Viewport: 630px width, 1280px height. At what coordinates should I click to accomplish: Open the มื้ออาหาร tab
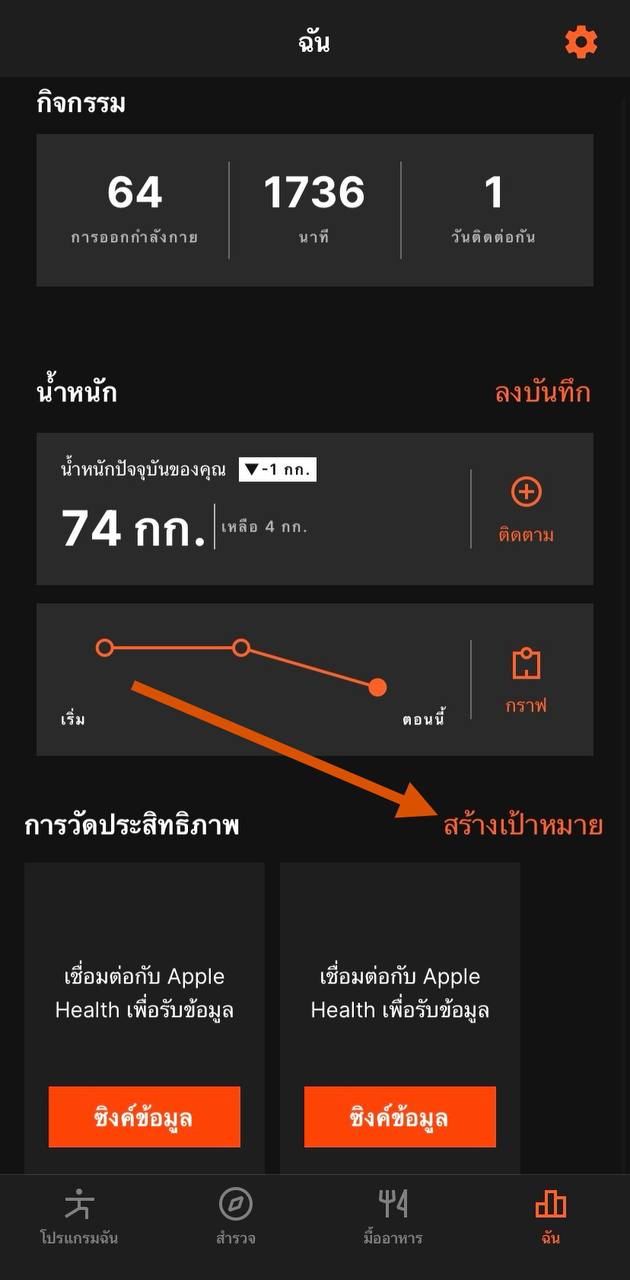click(x=393, y=1216)
